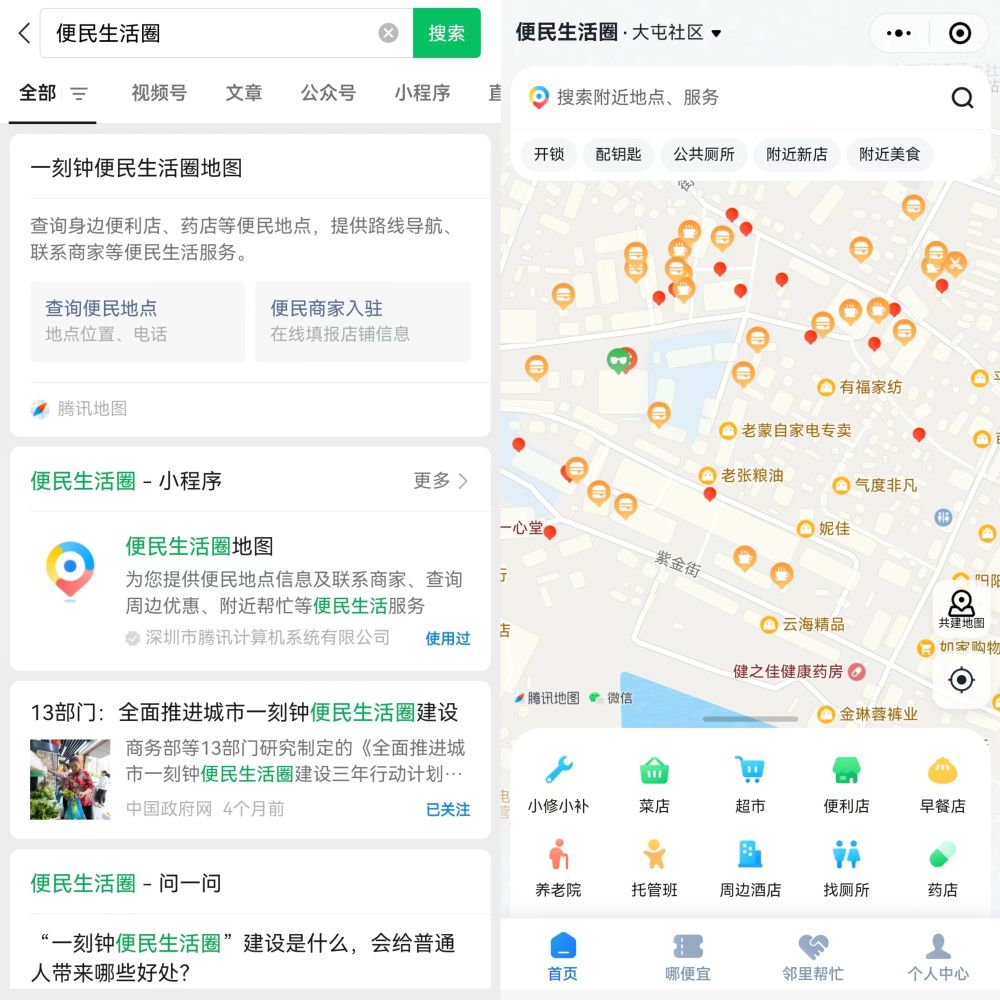1000x1000 pixels.
Task: Tap the 搜索附近地点、服务 search field
Action: [740, 97]
